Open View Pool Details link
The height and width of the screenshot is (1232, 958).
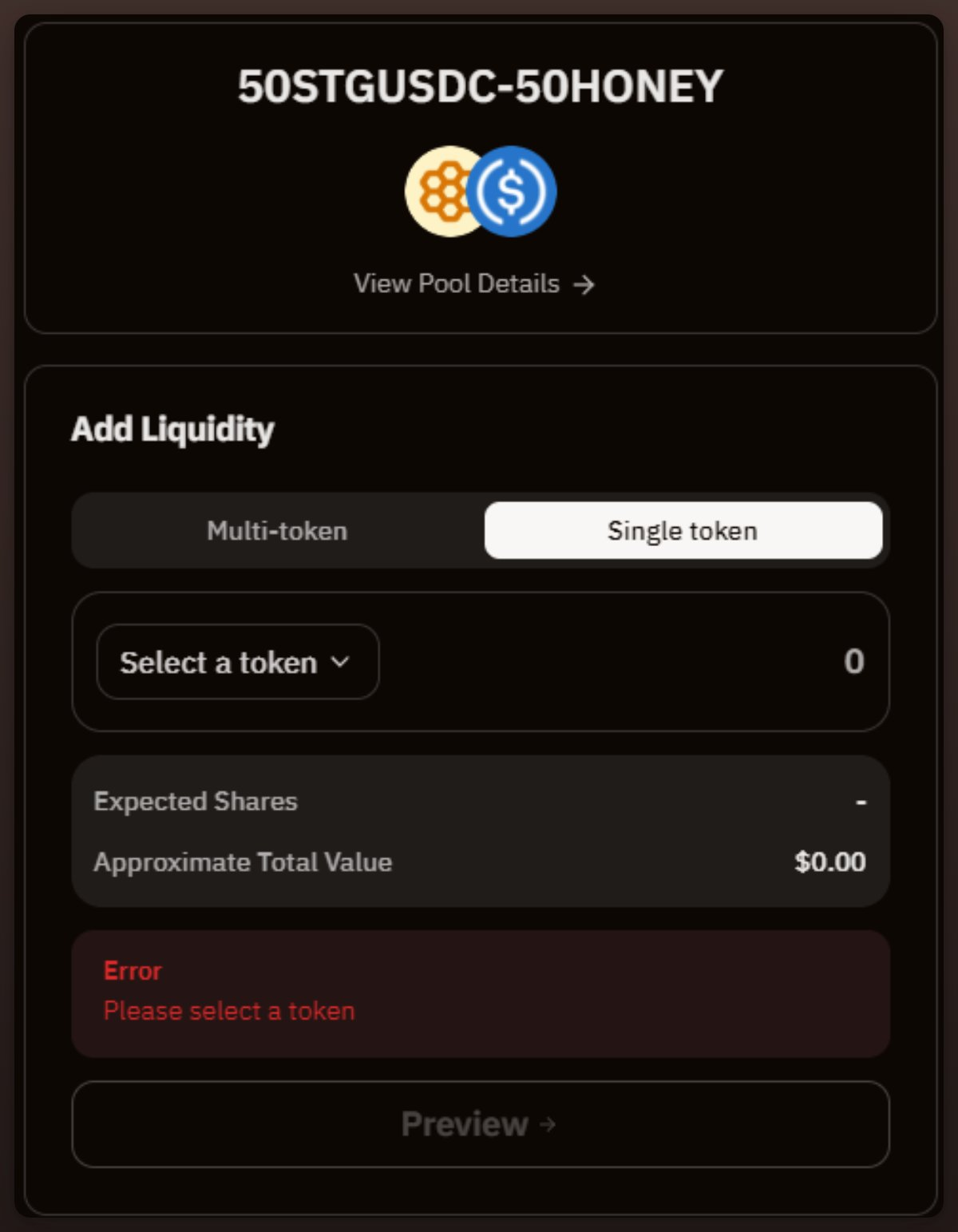(473, 284)
